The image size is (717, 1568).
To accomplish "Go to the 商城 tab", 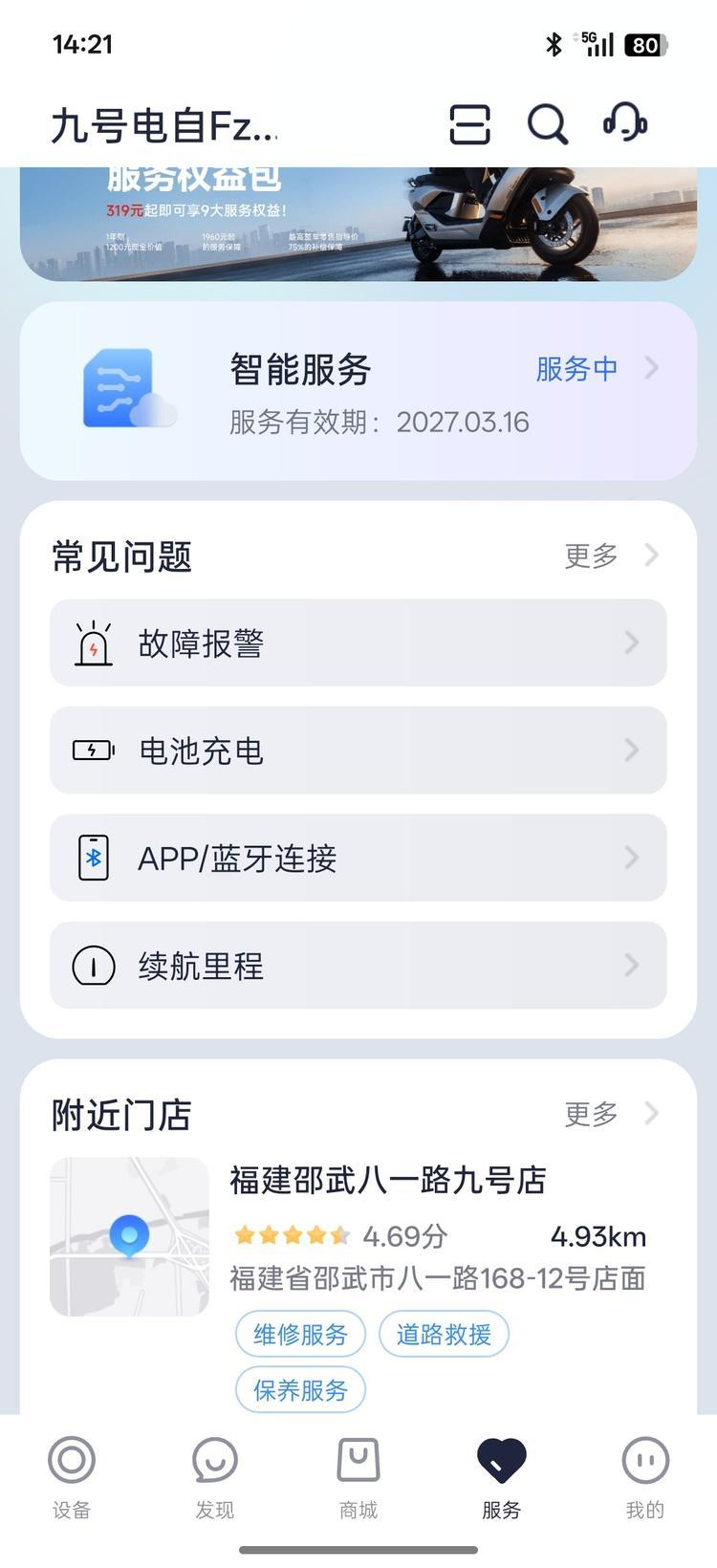I will 358,1477.
